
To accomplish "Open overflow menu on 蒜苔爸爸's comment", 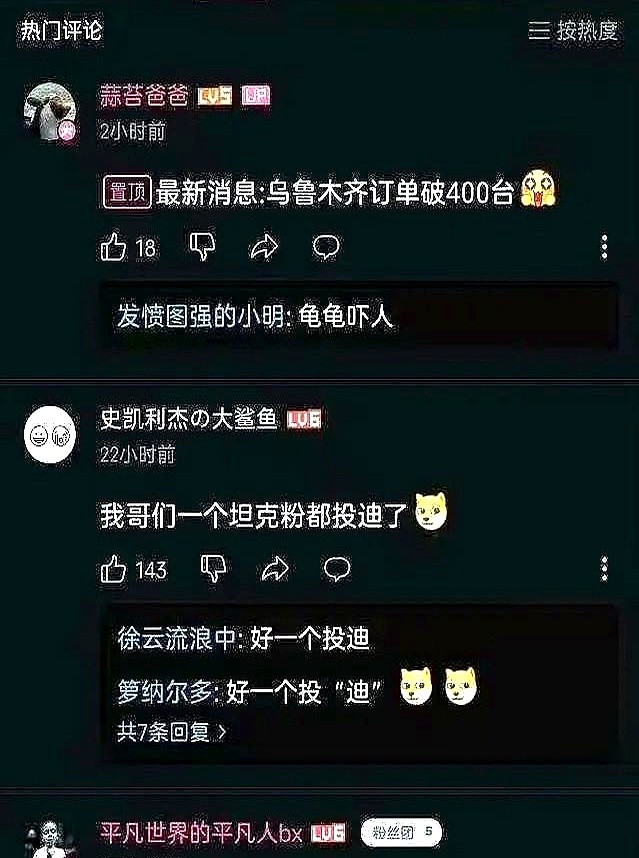I will coord(604,247).
